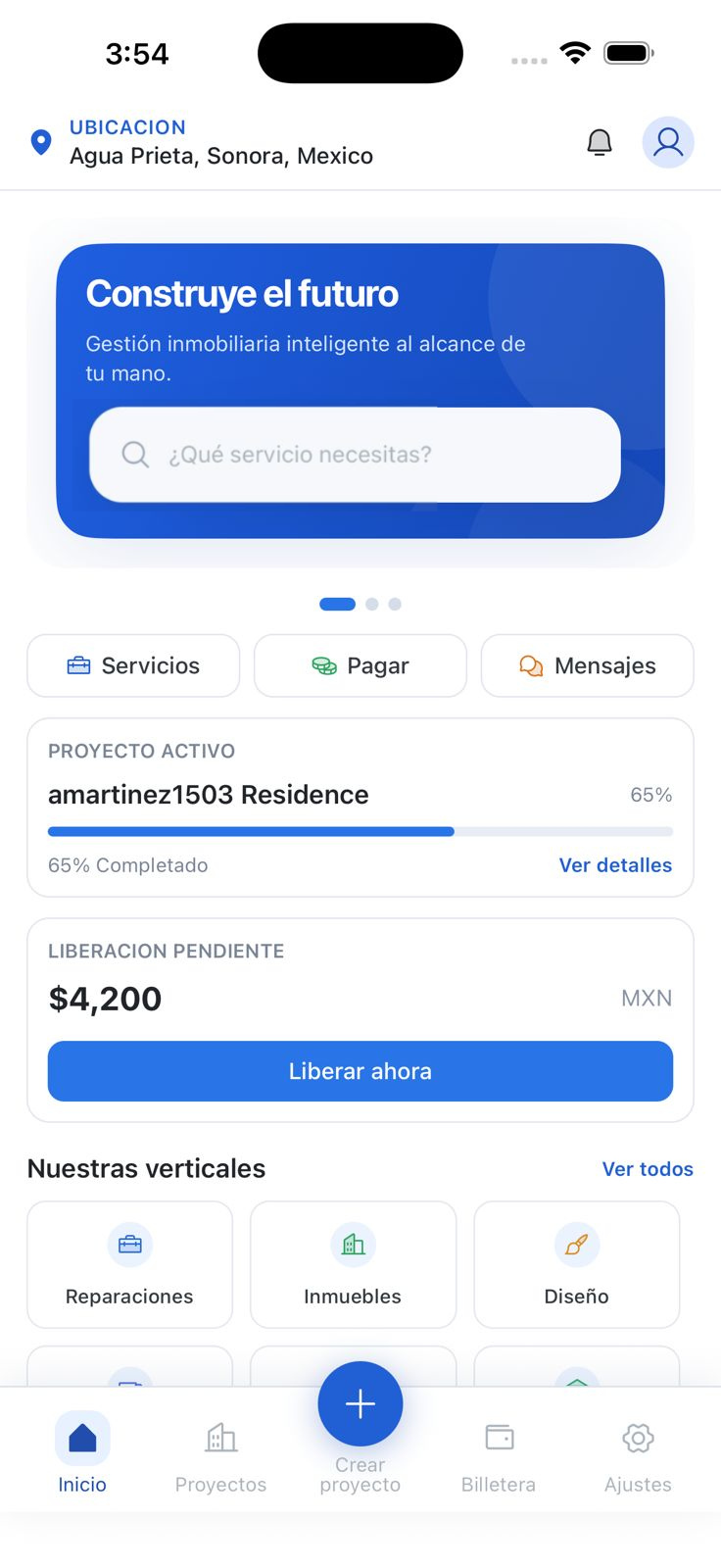Screen dimensions: 721x1568
Task: Select the Inmuebles building icon
Action: pos(353,1245)
